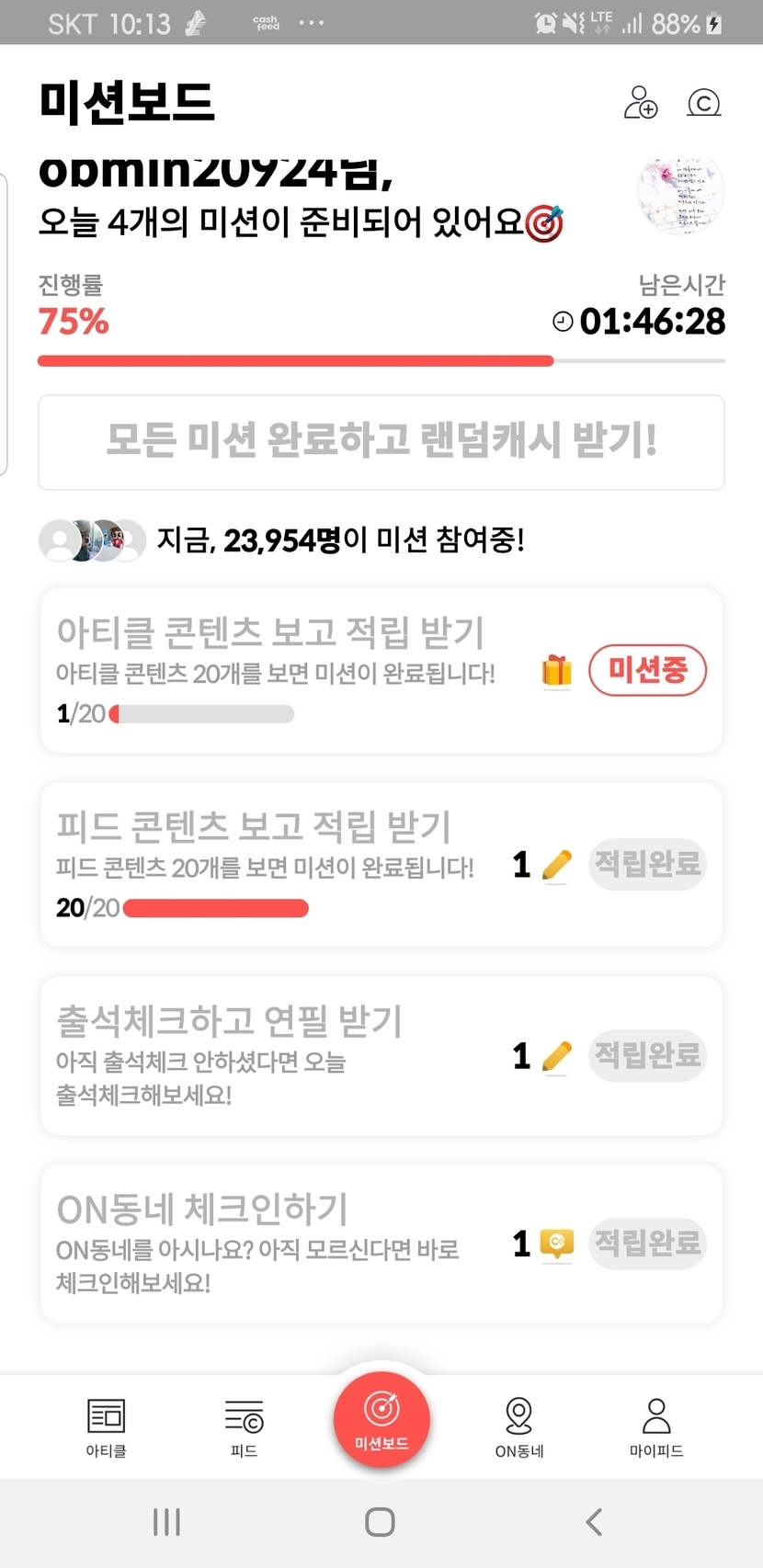763x1568 pixels.
Task: Open the 출석체크하고 연필 받기 mission card
Action: [381, 1056]
